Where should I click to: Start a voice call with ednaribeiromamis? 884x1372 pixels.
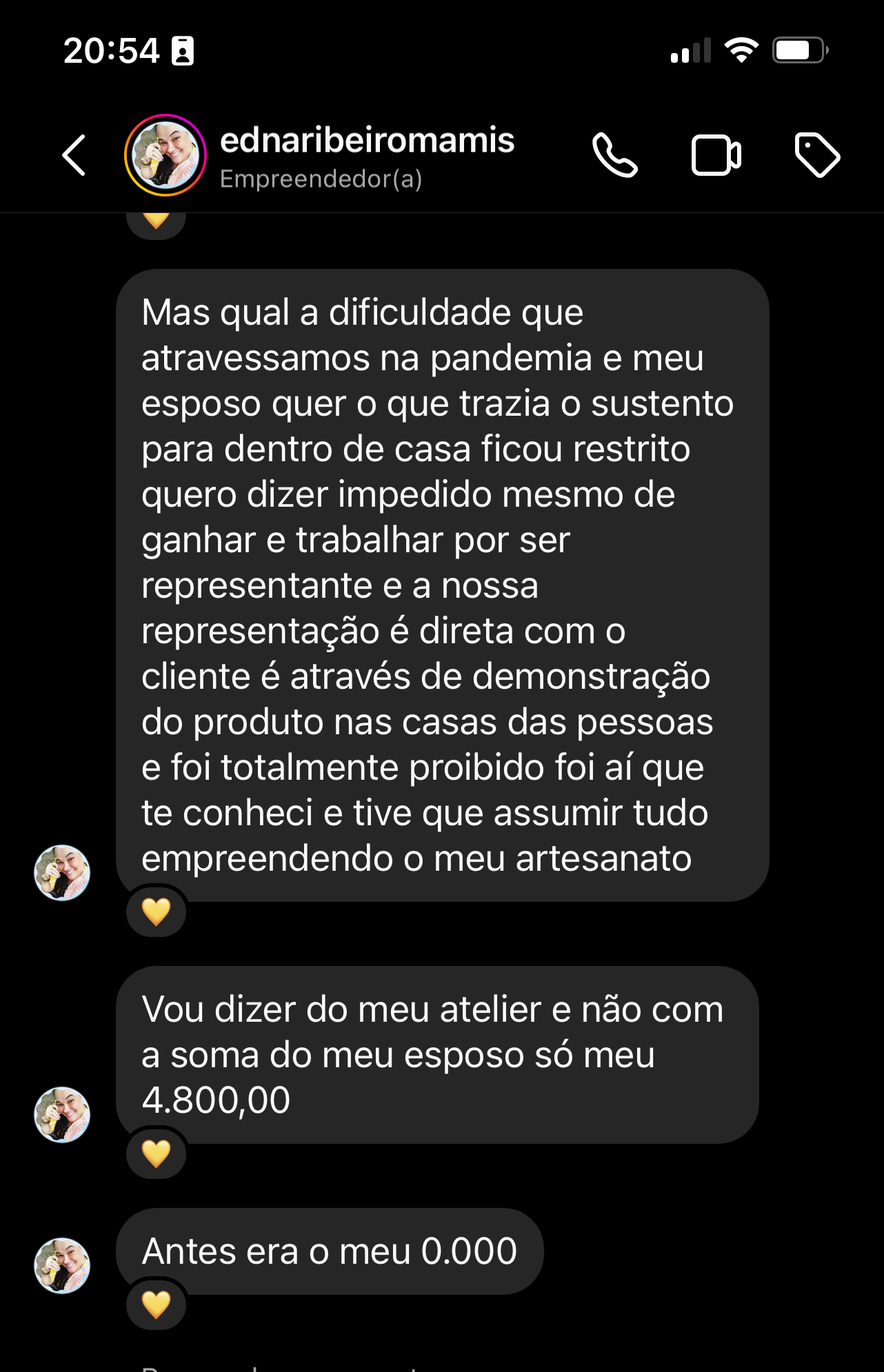[x=614, y=155]
